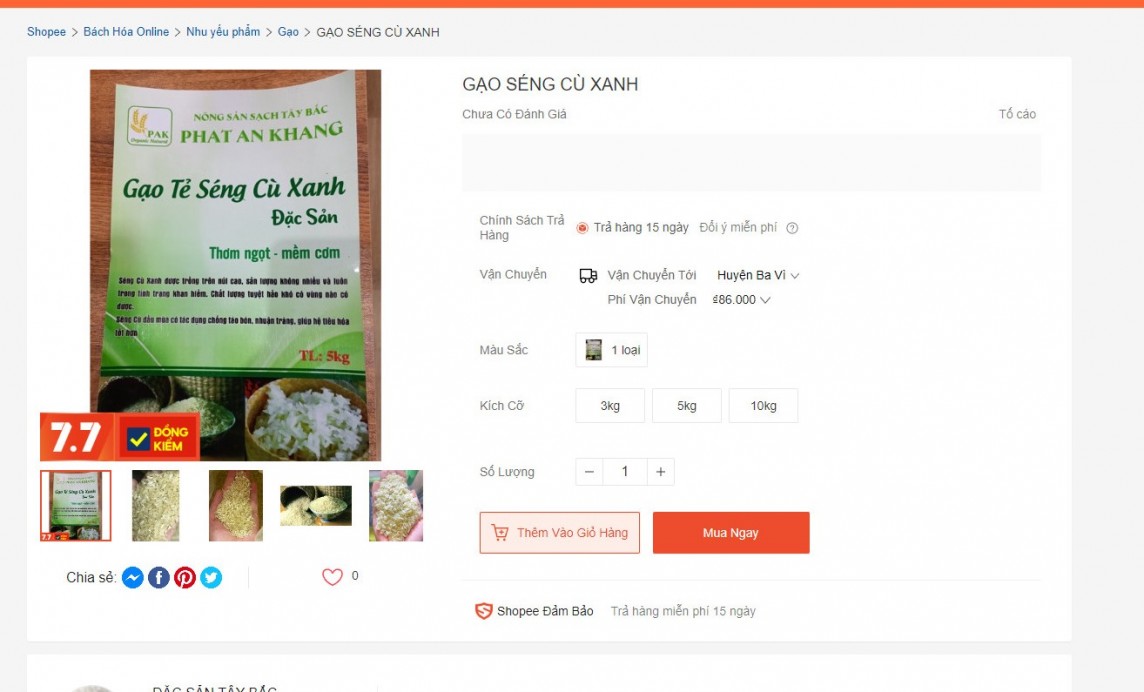
Task: Increase quantity with the plus button
Action: click(x=660, y=472)
